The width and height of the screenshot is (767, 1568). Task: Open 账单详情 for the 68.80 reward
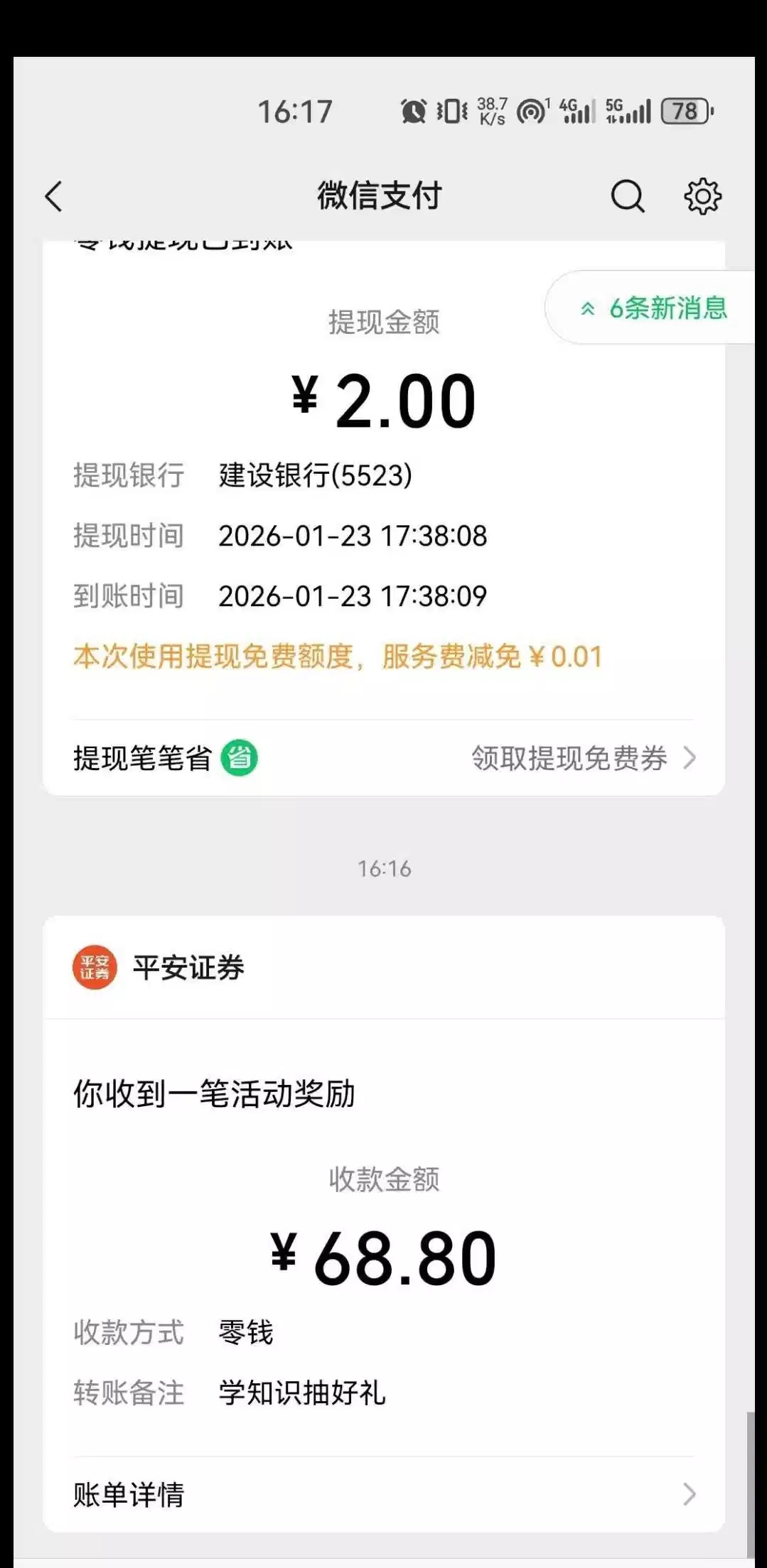384,1495
